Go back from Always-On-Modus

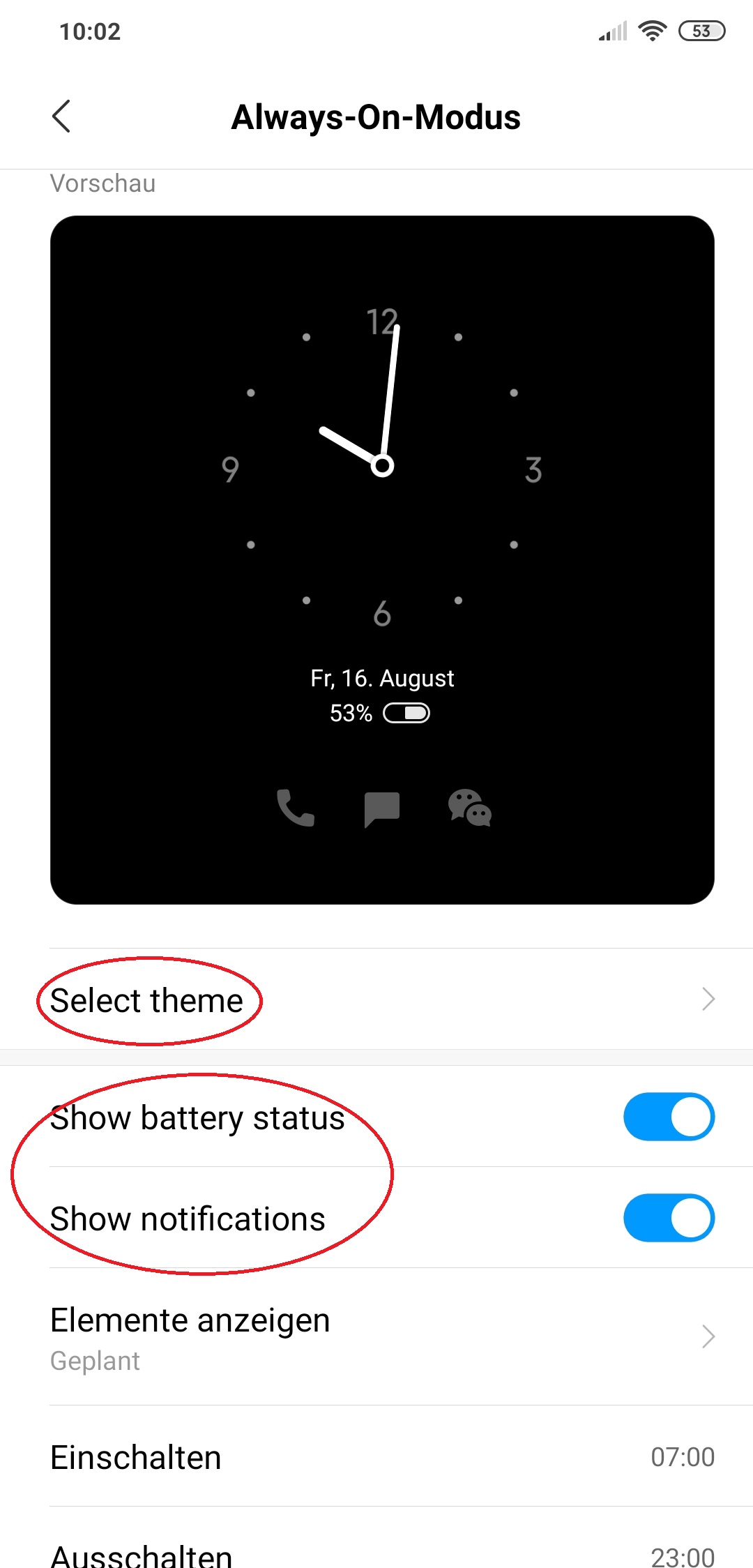pos(61,116)
